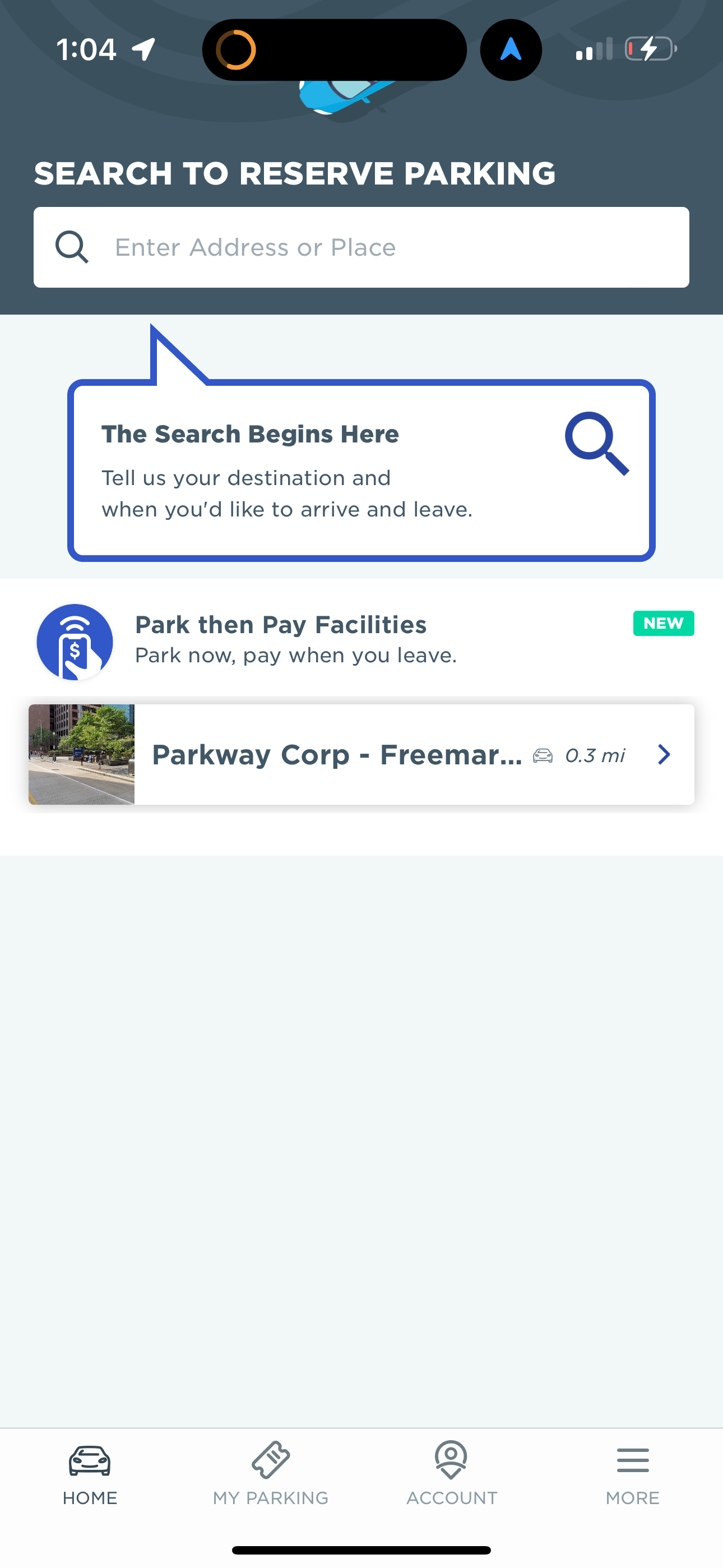The height and width of the screenshot is (1568, 723).
Task: Tap the car icon next to 0.3 mi
Action: [544, 754]
